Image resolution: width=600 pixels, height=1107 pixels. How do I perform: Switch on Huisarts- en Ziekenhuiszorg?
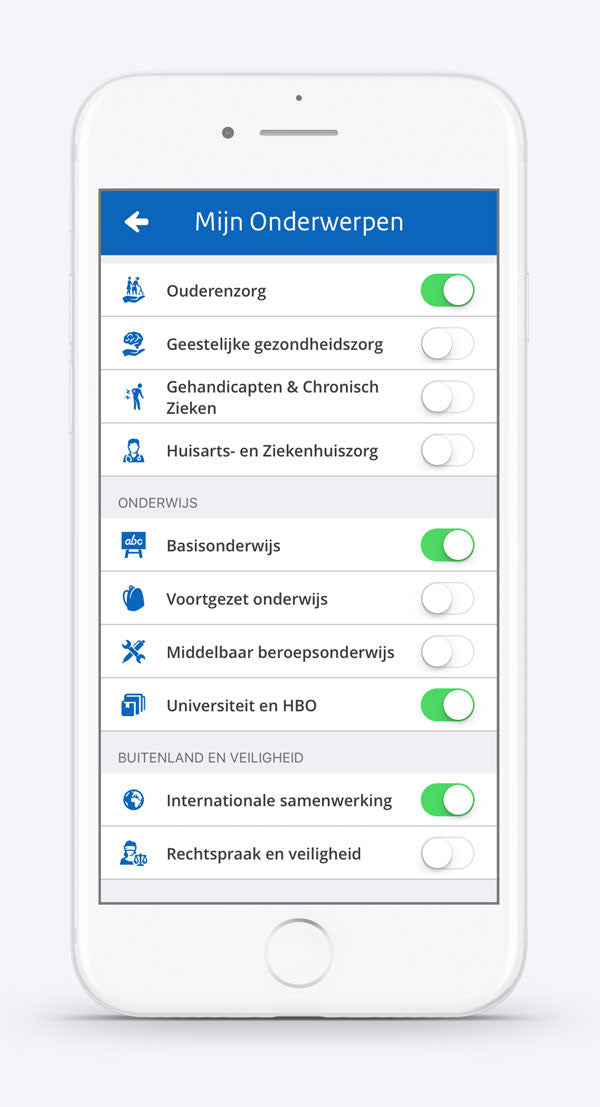pos(447,450)
